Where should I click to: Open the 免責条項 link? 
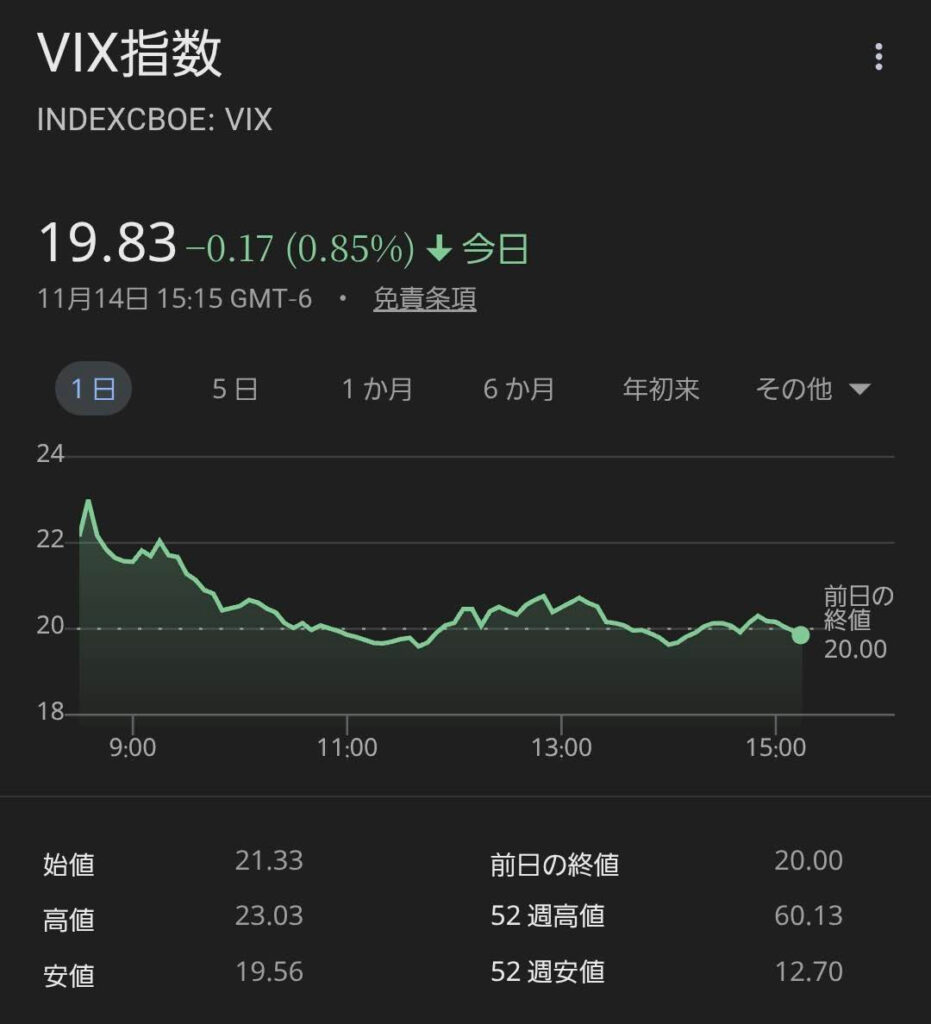tap(424, 299)
